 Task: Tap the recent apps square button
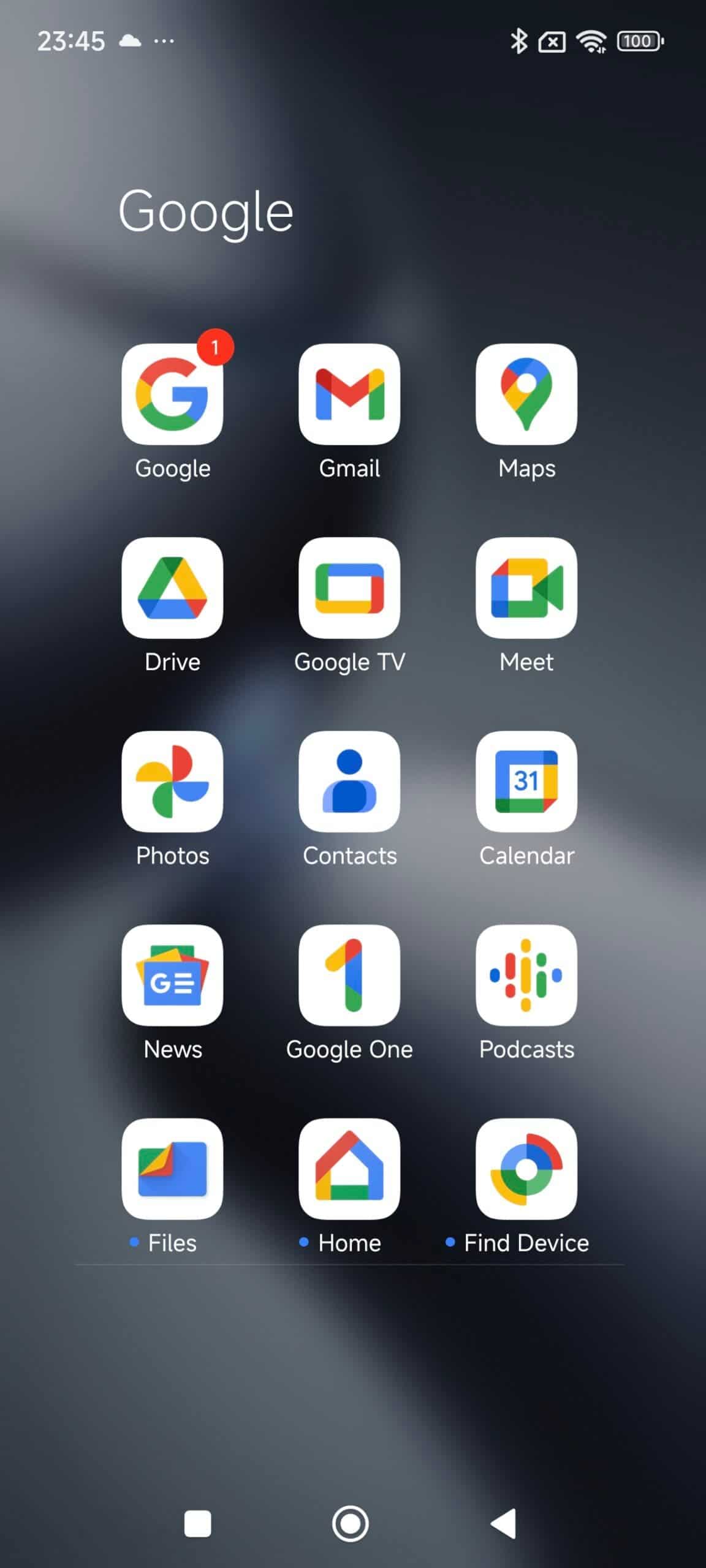coord(197,1523)
